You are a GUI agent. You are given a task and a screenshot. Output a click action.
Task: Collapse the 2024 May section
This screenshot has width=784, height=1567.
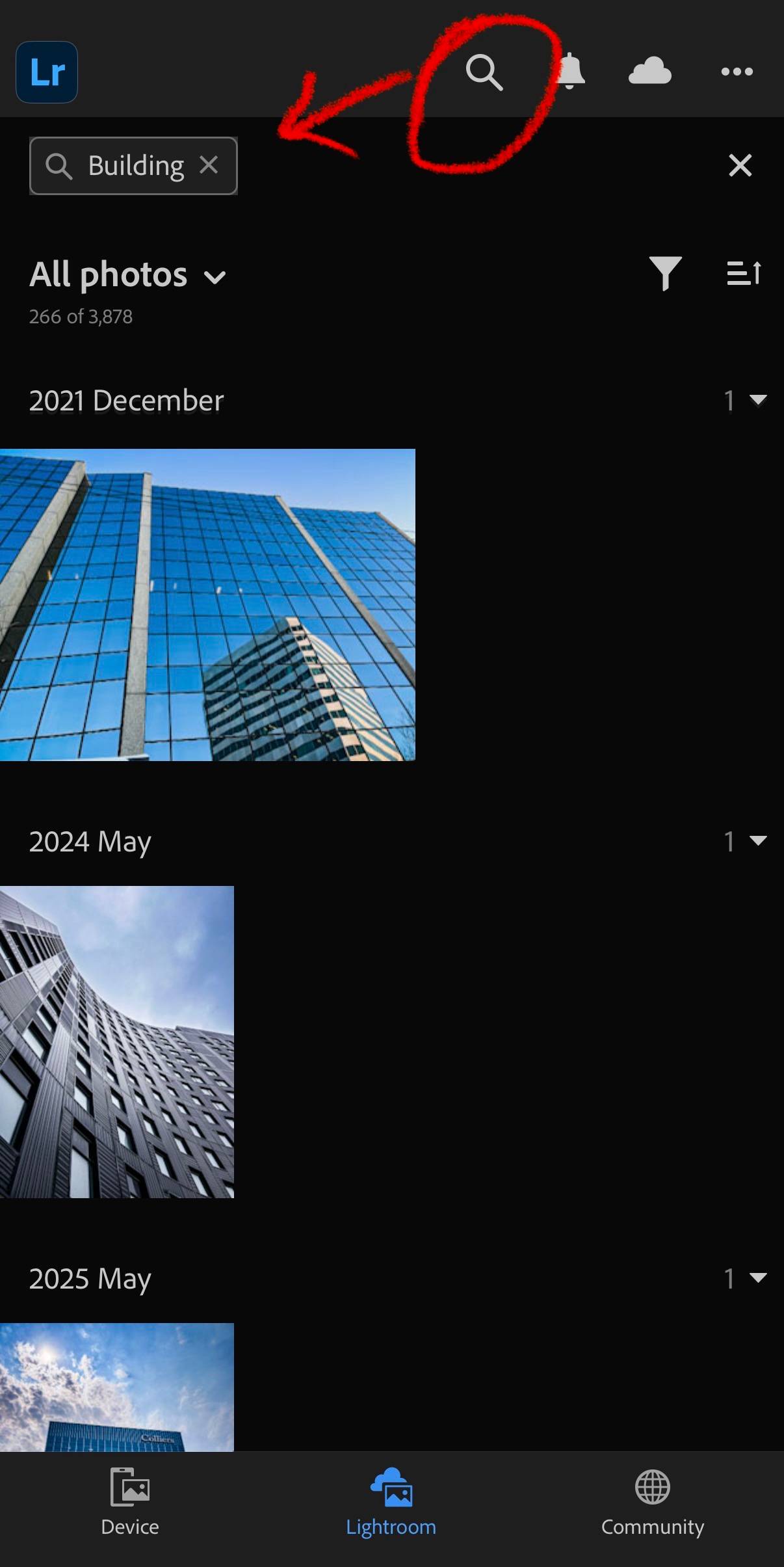(757, 840)
